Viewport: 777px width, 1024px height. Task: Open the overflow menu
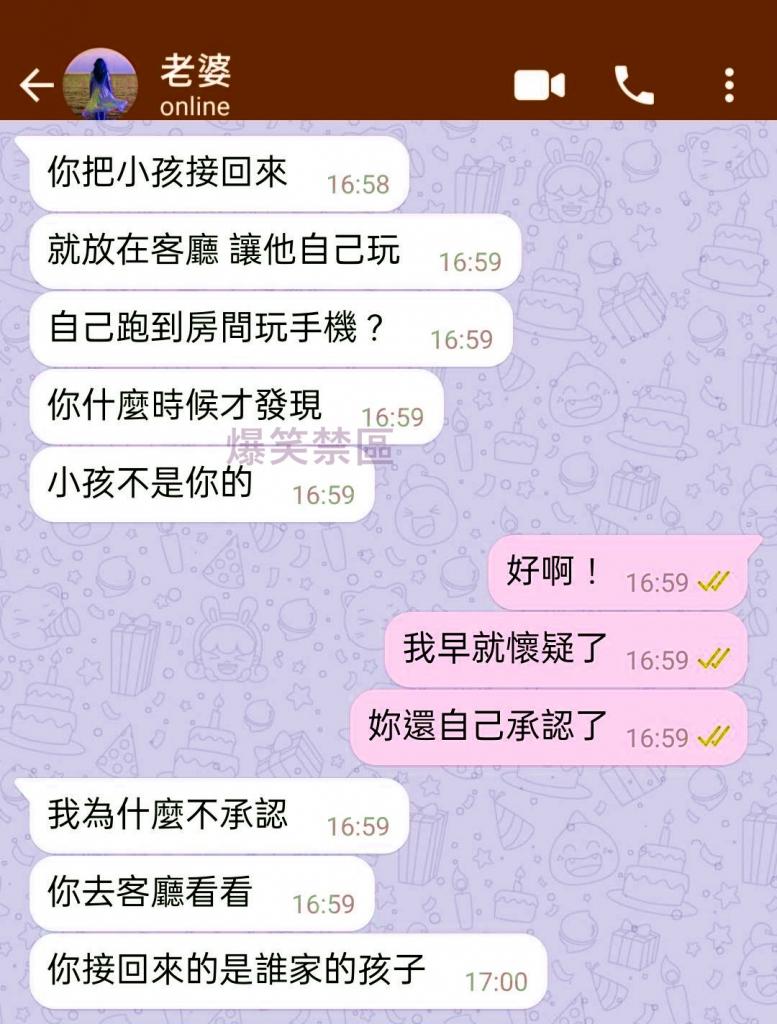point(729,86)
